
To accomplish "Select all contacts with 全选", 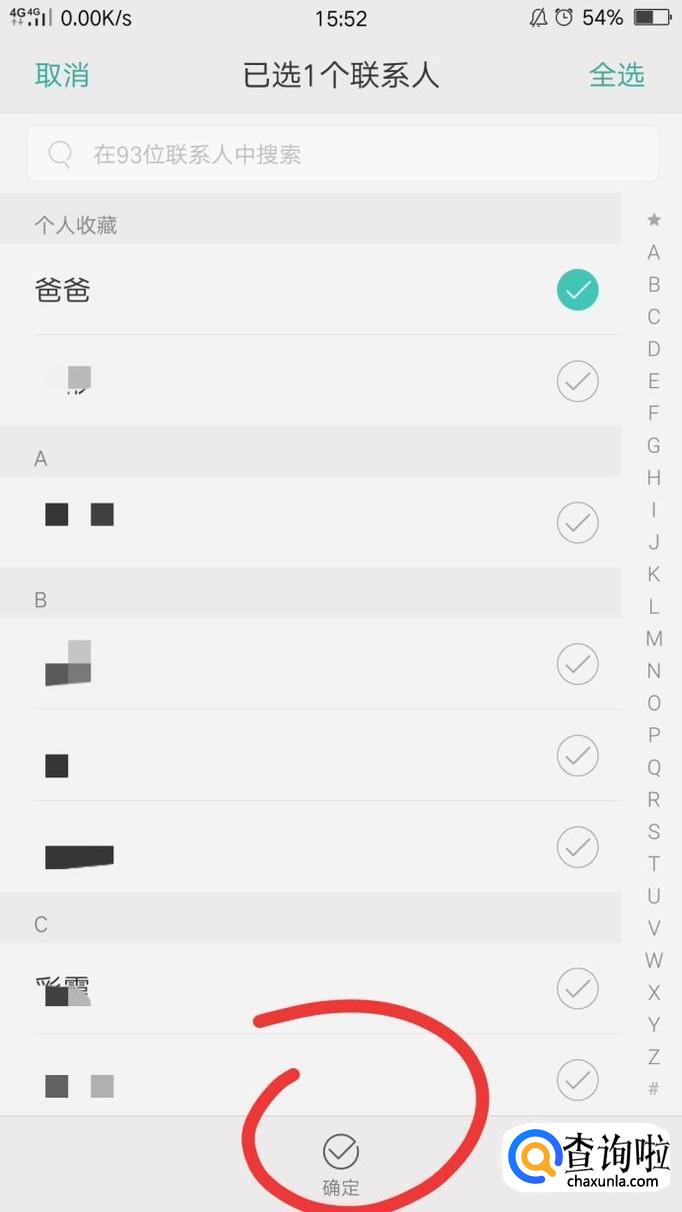I will [617, 75].
